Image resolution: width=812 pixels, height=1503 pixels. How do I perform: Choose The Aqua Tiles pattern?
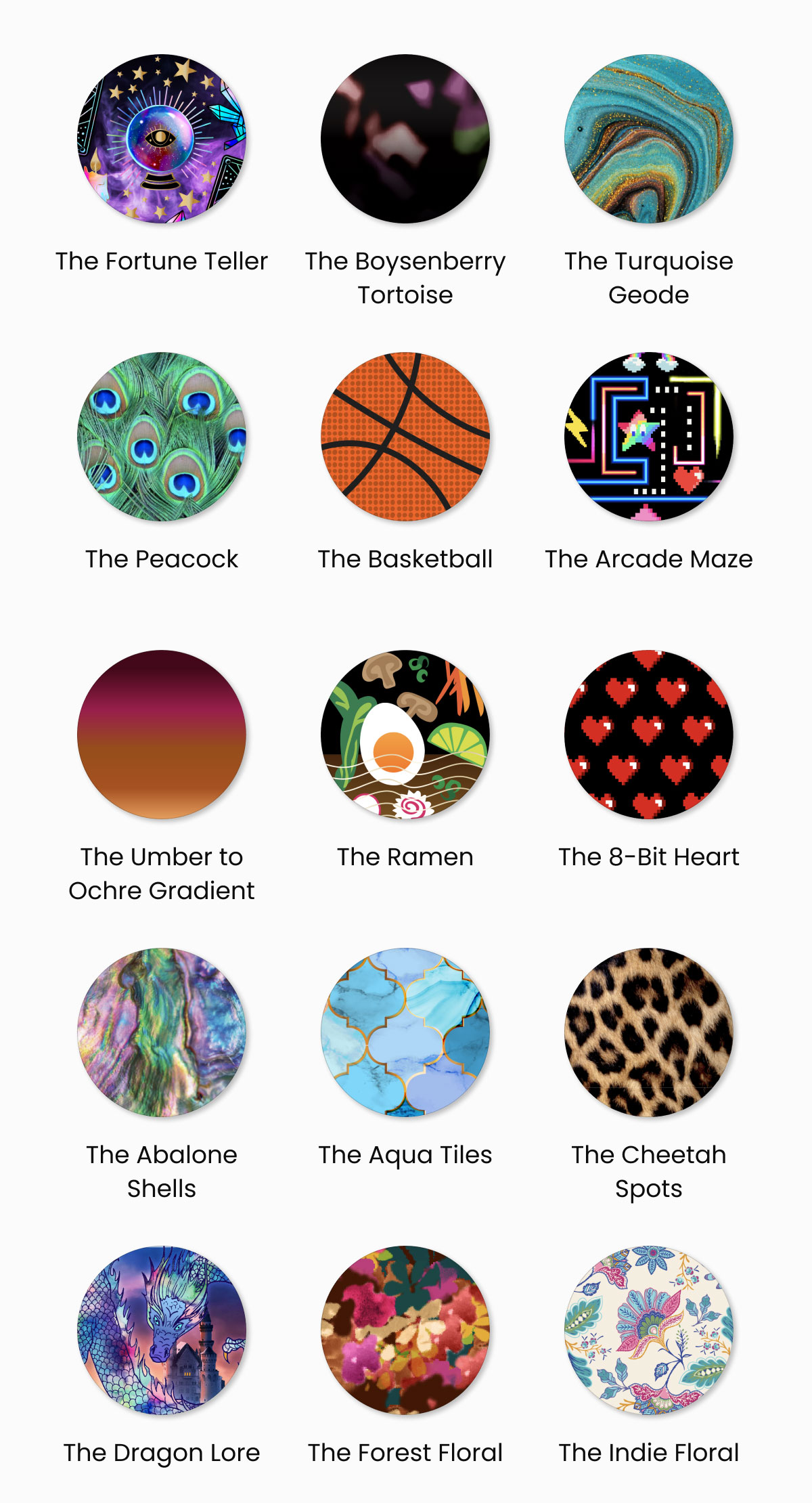405,1032
